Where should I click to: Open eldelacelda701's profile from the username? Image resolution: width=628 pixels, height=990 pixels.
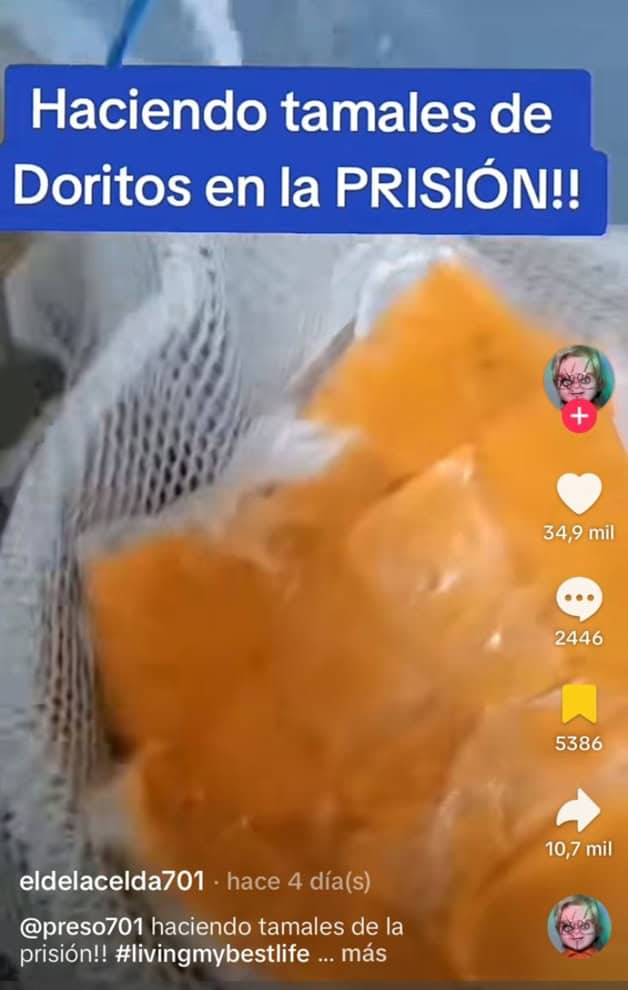point(112,881)
